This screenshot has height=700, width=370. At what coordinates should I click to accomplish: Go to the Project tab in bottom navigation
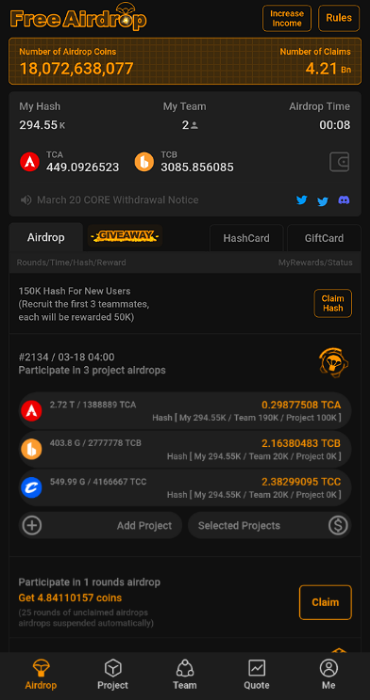pyautogui.click(x=113, y=675)
